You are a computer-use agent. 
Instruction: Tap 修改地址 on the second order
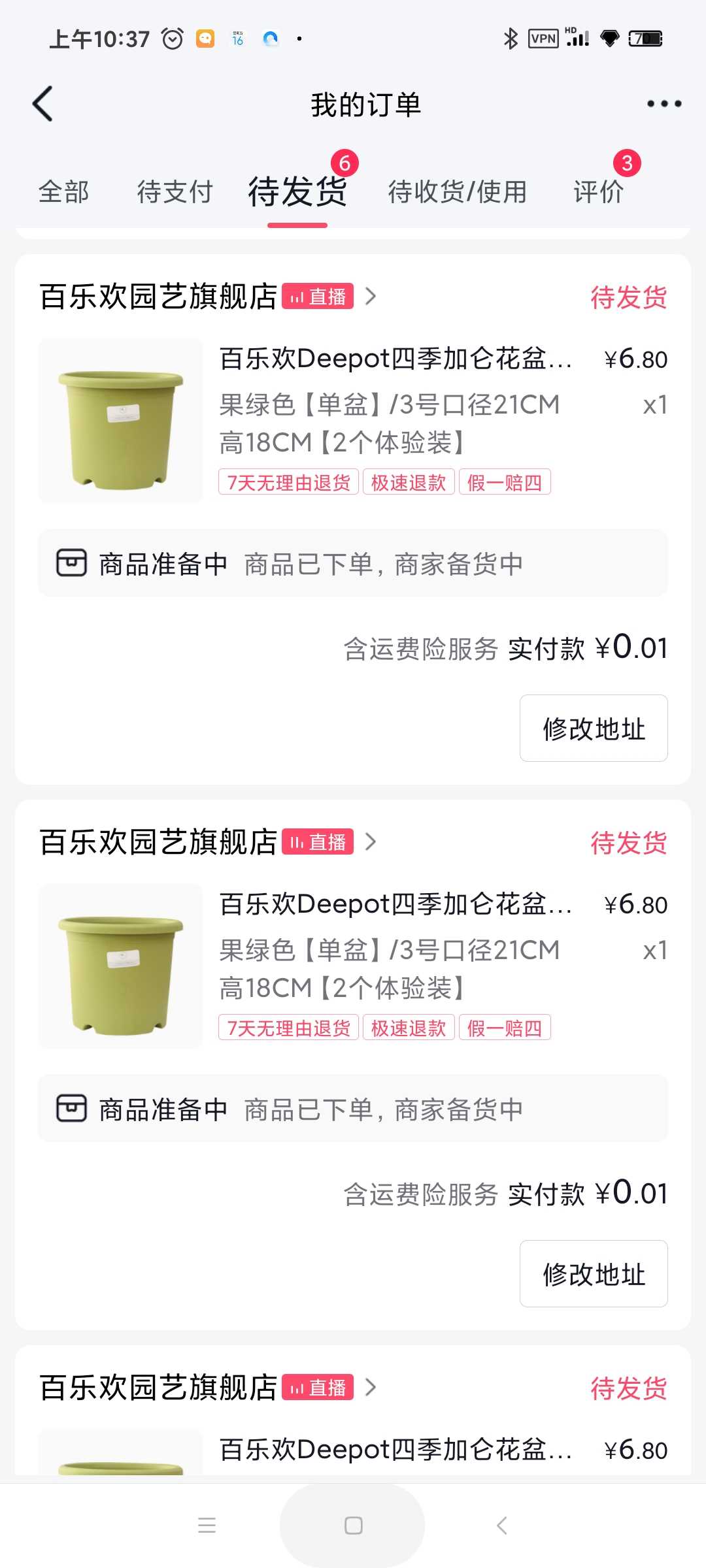594,1273
